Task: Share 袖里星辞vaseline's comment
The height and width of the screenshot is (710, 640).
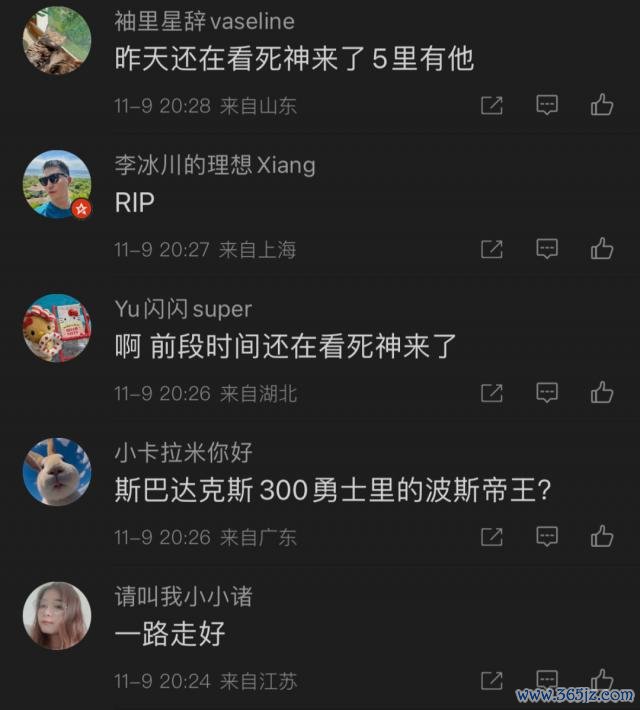Action: (x=492, y=105)
